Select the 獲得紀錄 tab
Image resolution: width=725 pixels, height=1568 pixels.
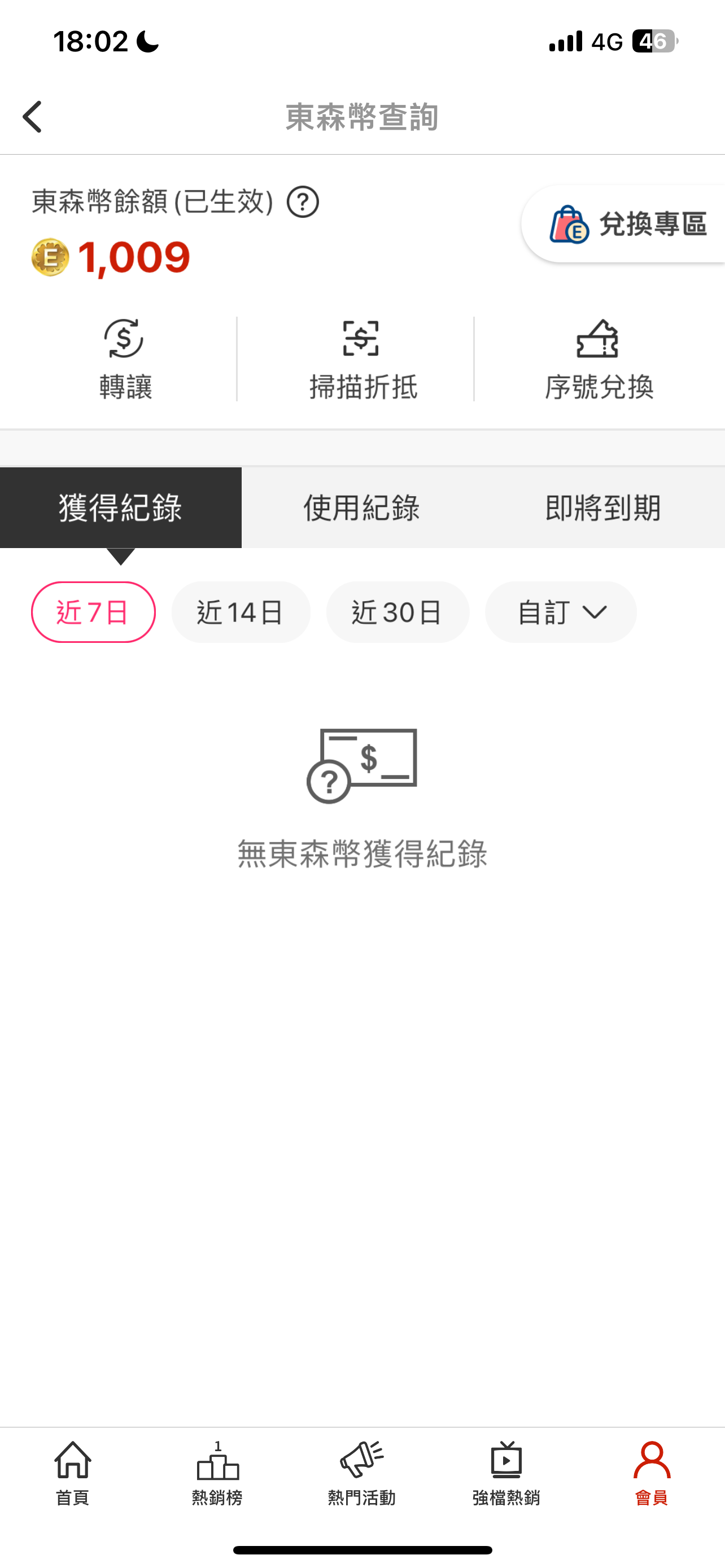pyautogui.click(x=120, y=507)
